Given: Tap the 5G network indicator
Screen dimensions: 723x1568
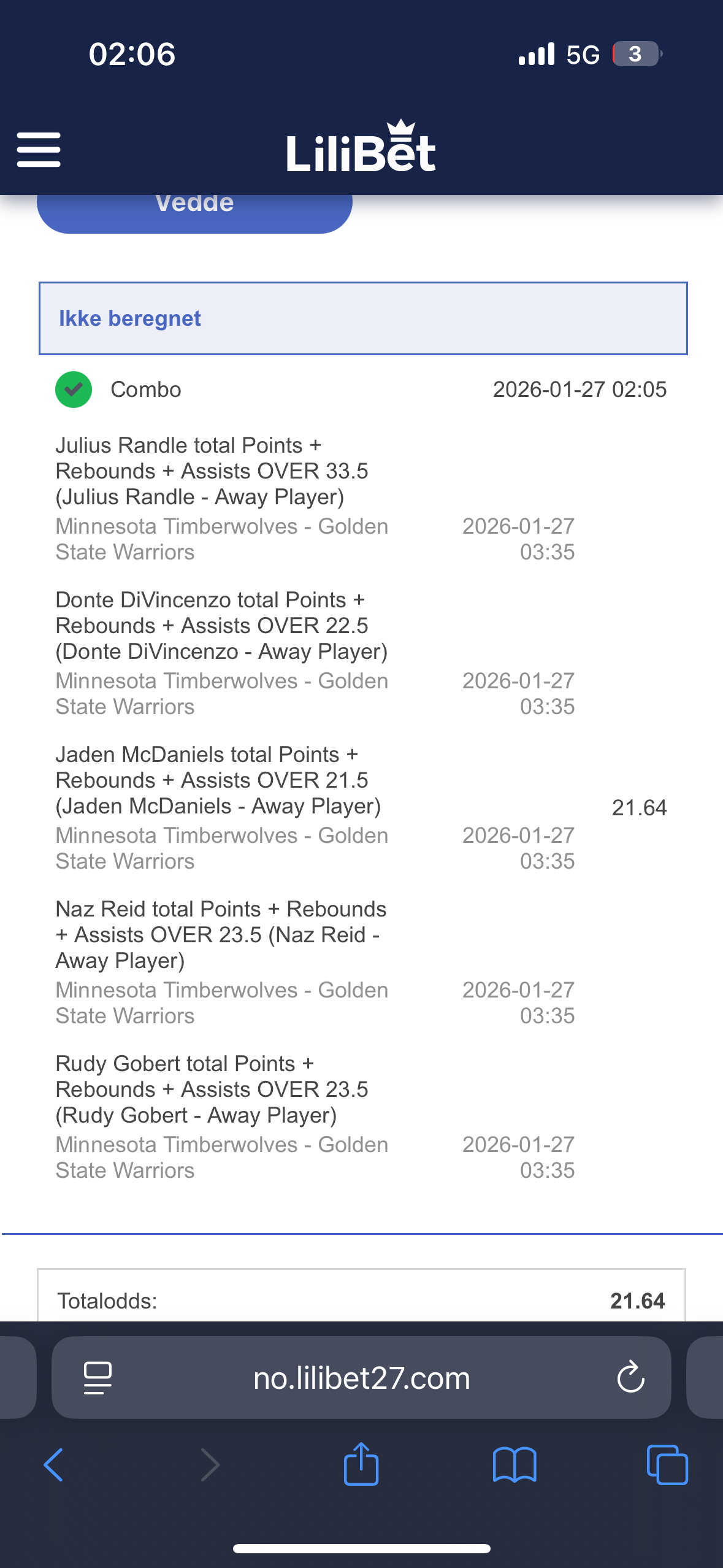Looking at the screenshot, I should (583, 55).
